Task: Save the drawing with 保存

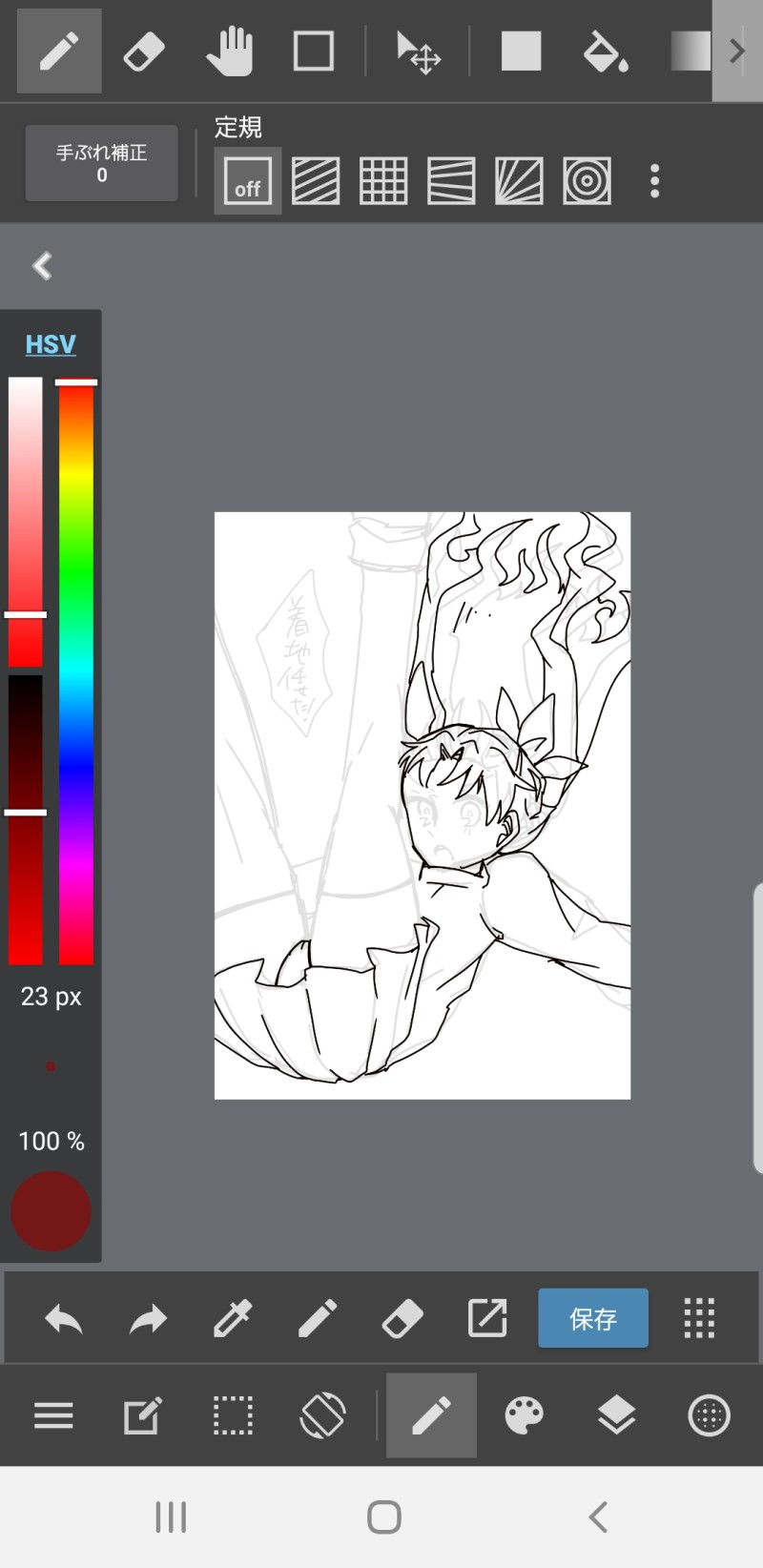Action: click(592, 1318)
